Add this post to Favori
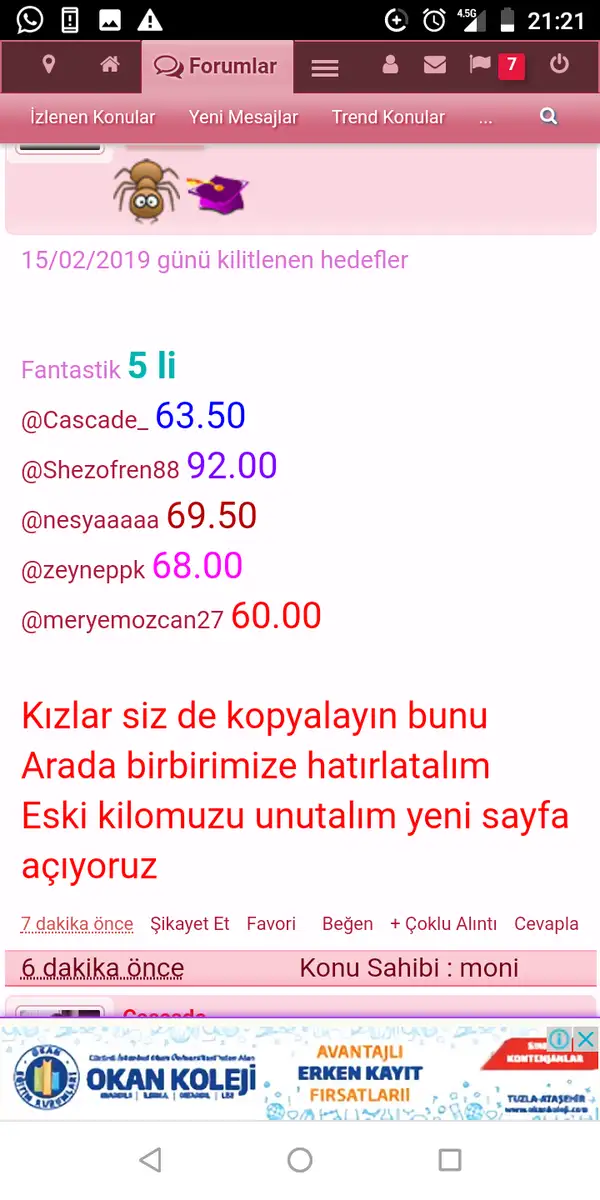 click(271, 924)
